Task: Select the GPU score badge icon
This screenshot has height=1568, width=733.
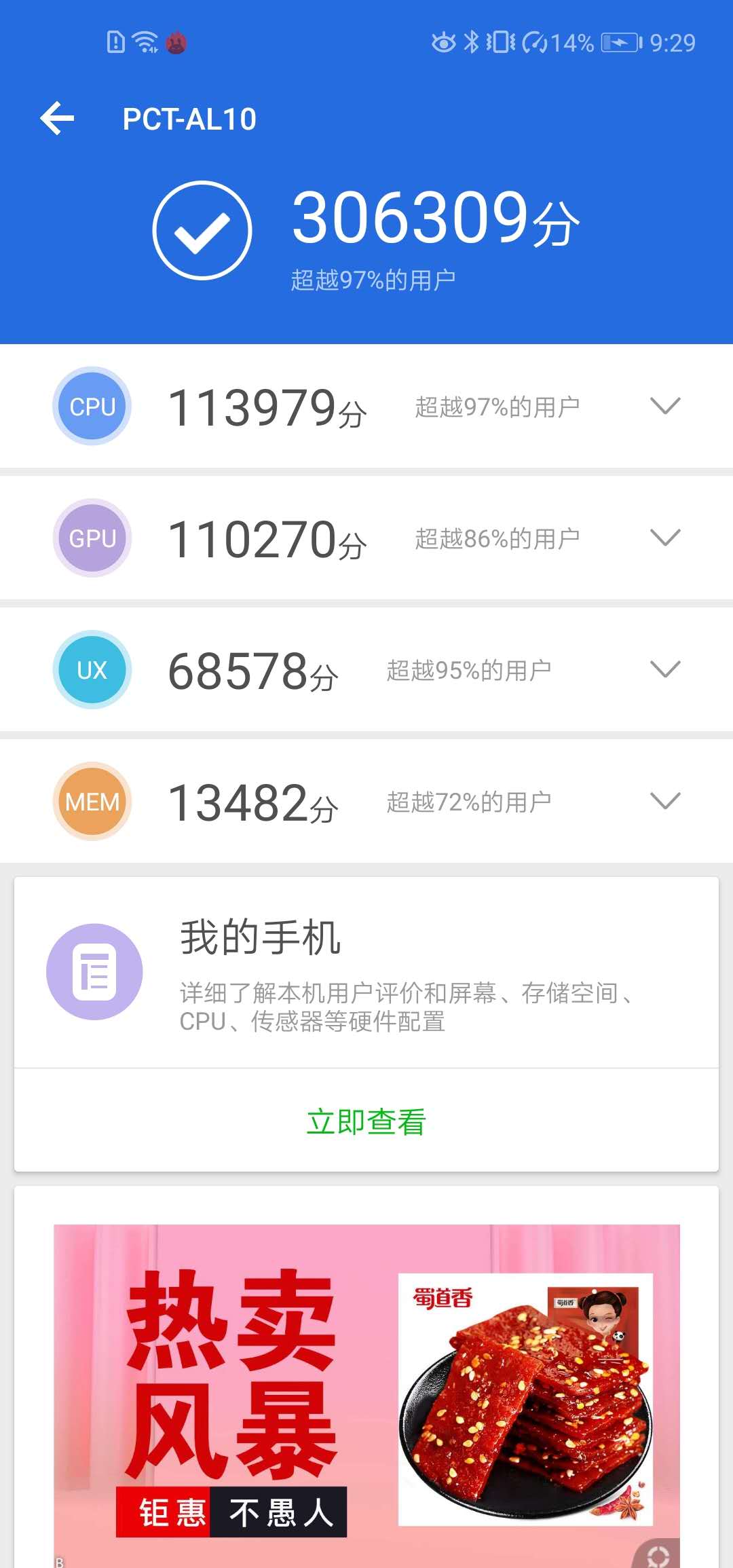Action: [91, 538]
